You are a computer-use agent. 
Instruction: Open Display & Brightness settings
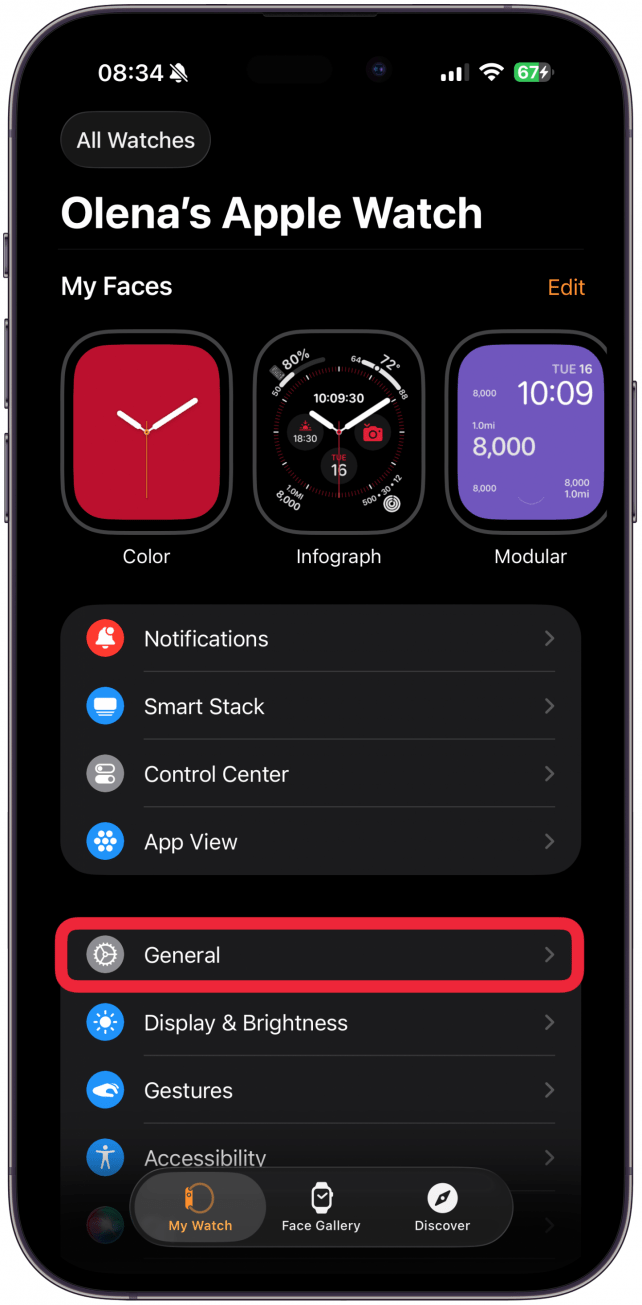(320, 1023)
